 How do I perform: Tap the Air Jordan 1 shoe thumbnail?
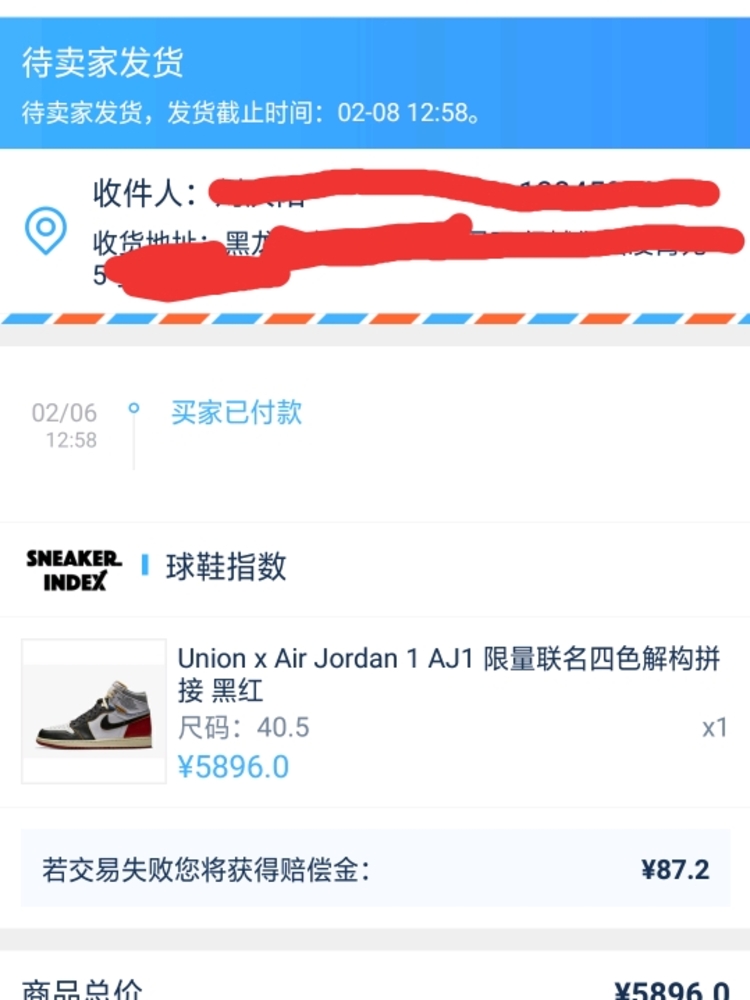[x=94, y=711]
